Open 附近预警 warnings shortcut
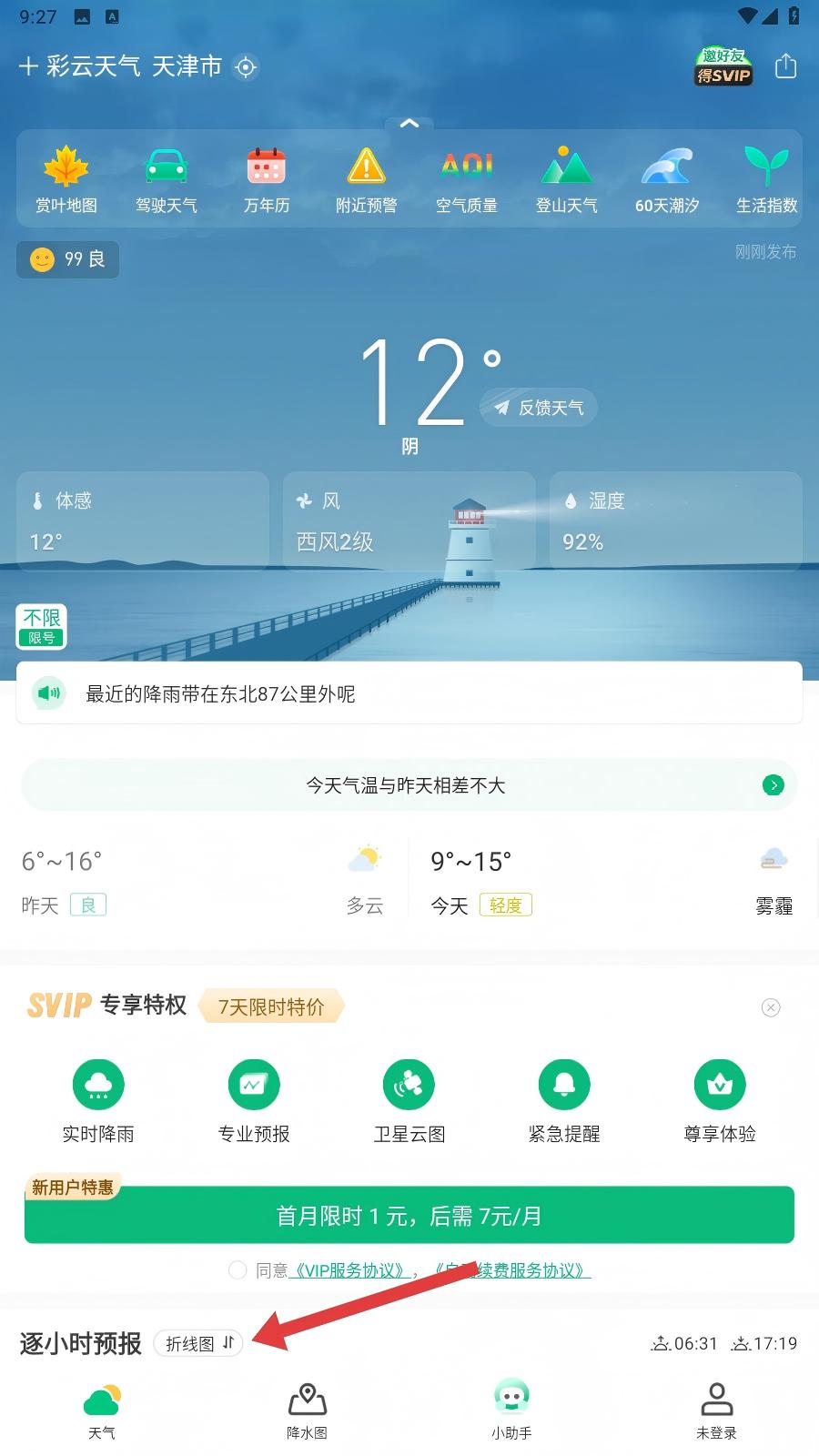819x1456 pixels. point(367,179)
